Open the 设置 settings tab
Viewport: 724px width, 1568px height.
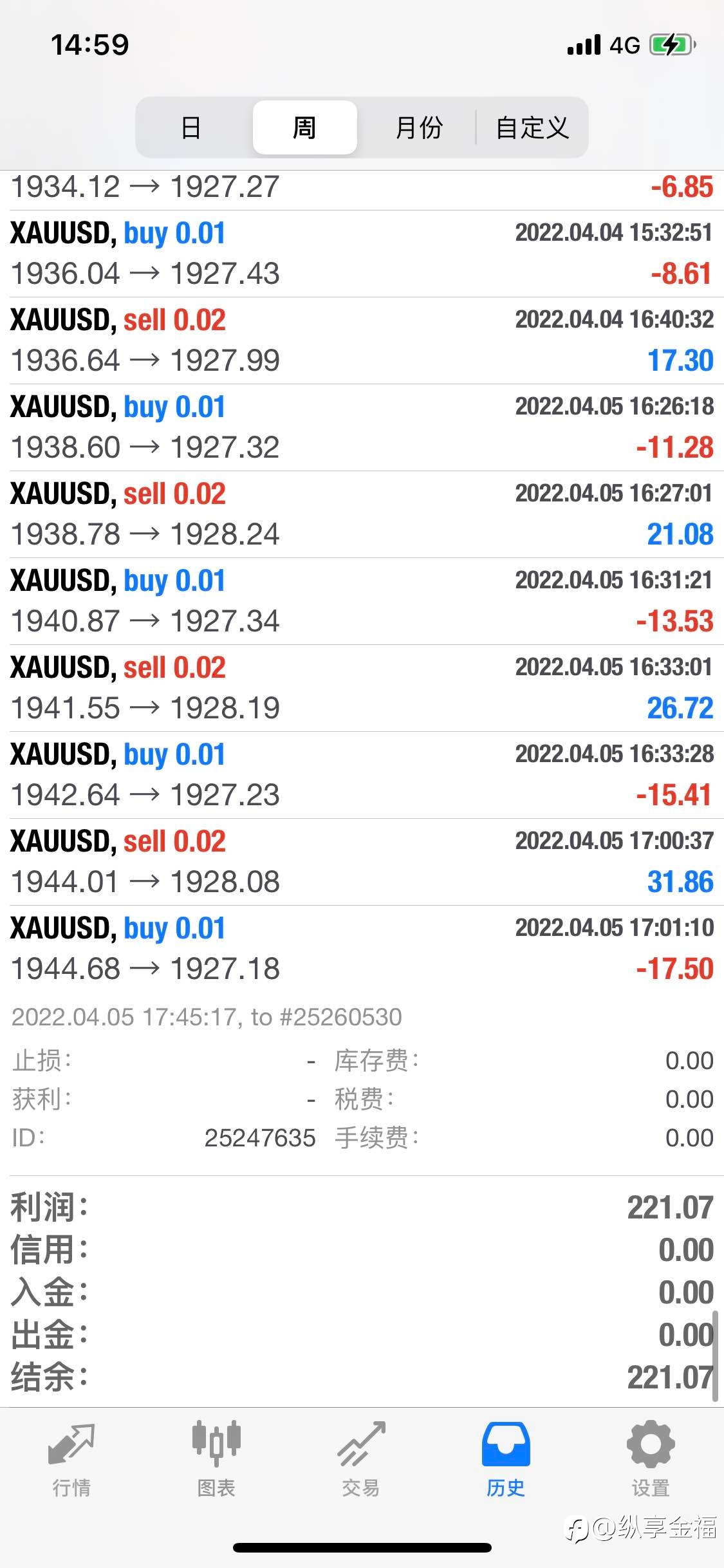pos(651,1459)
